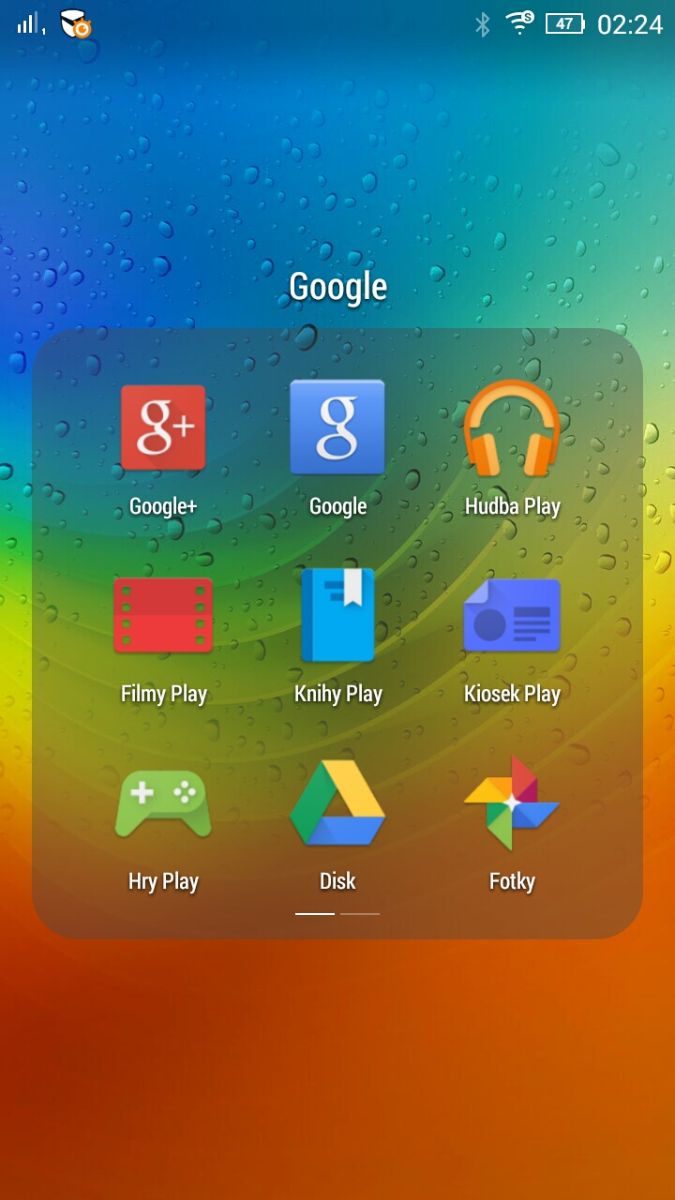Viewport: 675px width, 1200px height.
Task: Start the Filmy Play app
Action: tap(163, 615)
